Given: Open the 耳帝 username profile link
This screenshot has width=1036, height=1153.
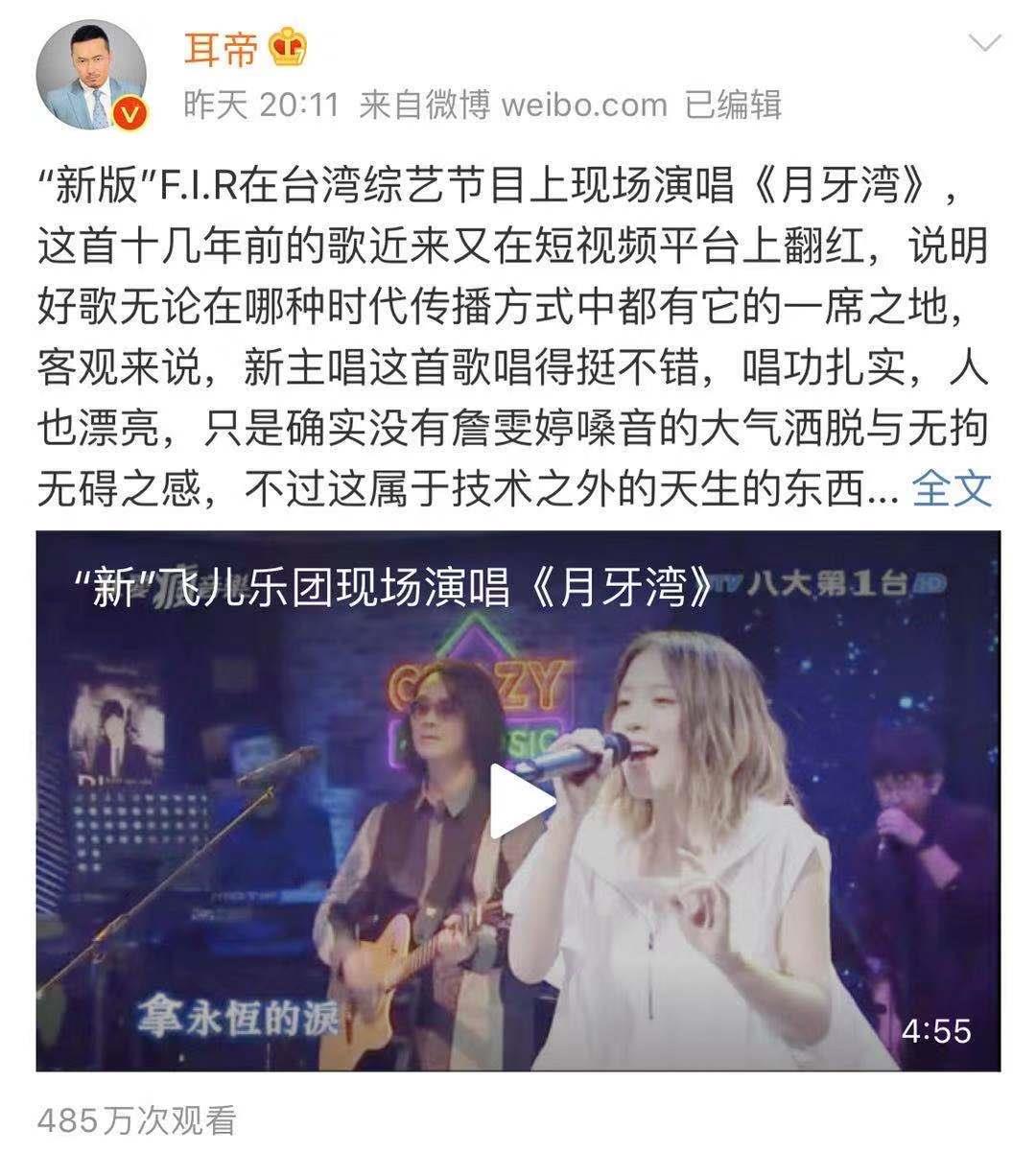Looking at the screenshot, I should click(x=221, y=50).
